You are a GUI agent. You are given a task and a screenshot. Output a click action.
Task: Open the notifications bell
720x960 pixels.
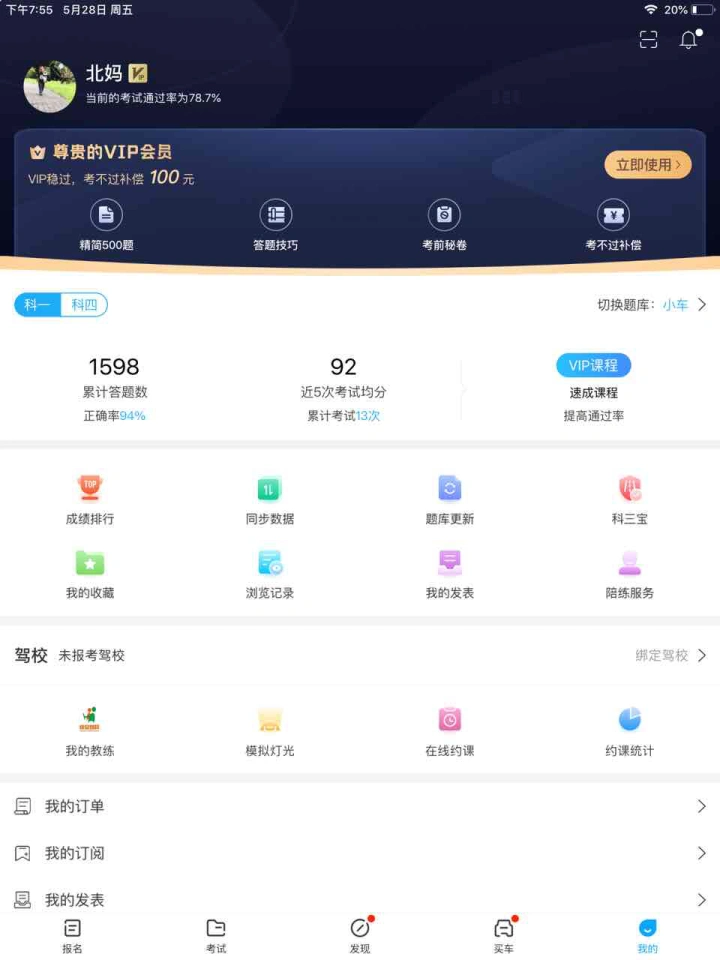point(689,40)
